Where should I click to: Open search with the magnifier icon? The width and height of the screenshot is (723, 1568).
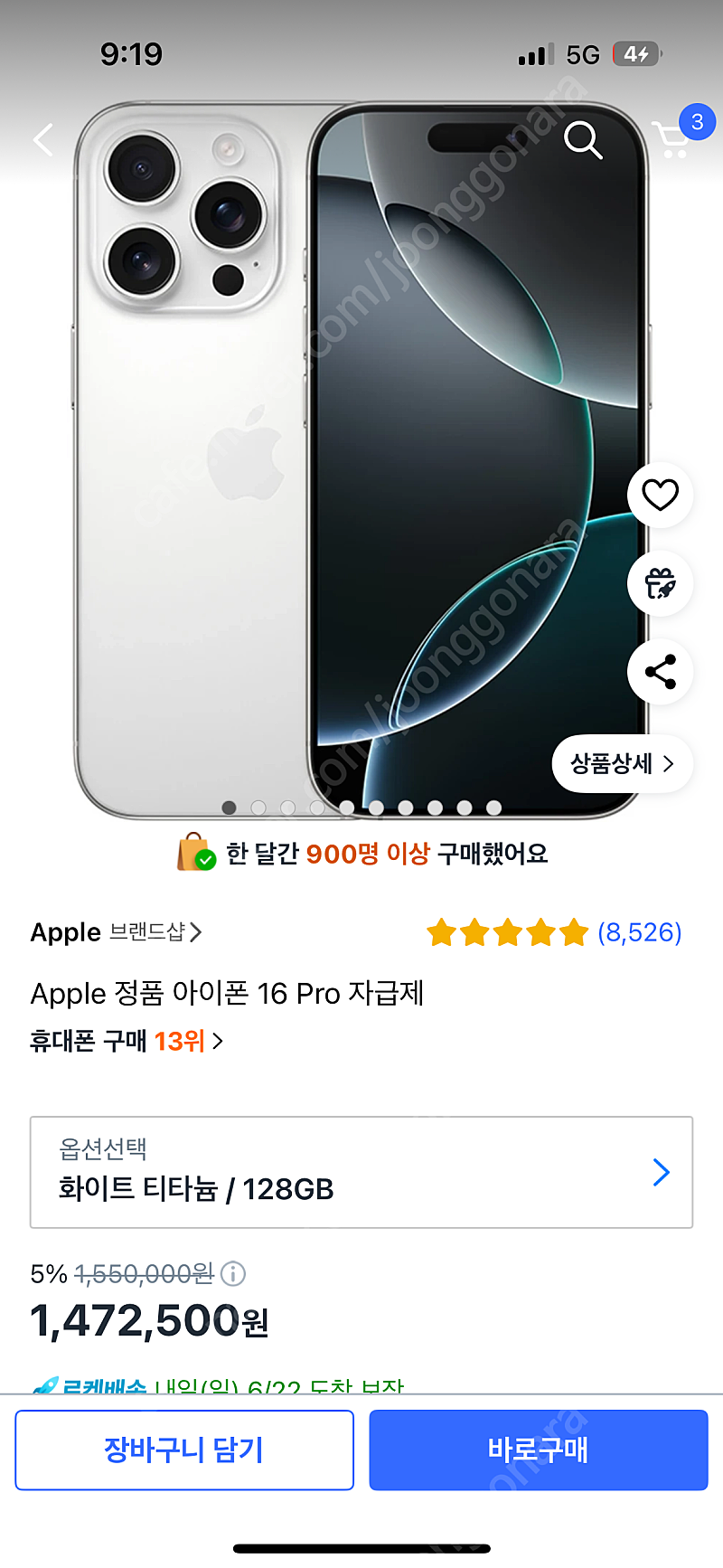point(582,140)
